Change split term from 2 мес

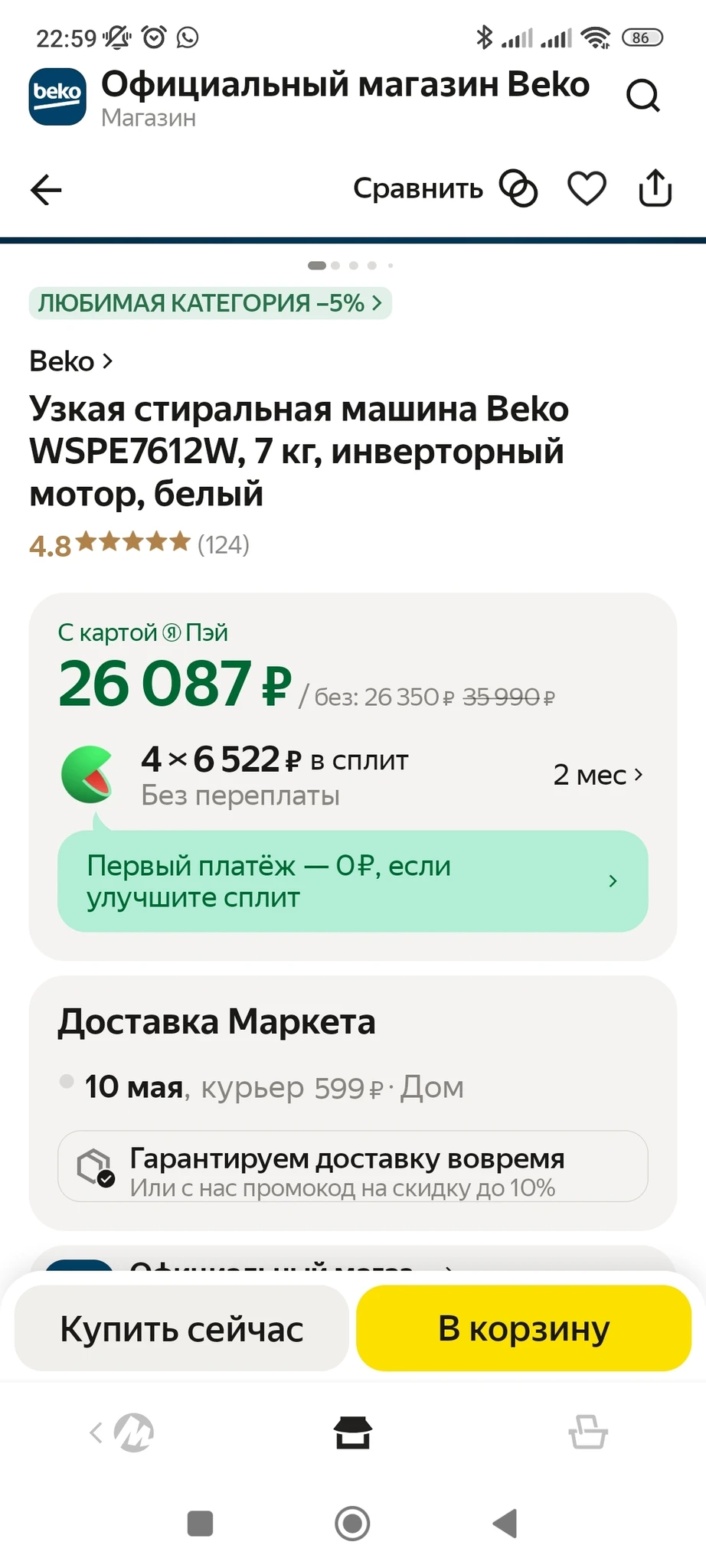(x=598, y=775)
